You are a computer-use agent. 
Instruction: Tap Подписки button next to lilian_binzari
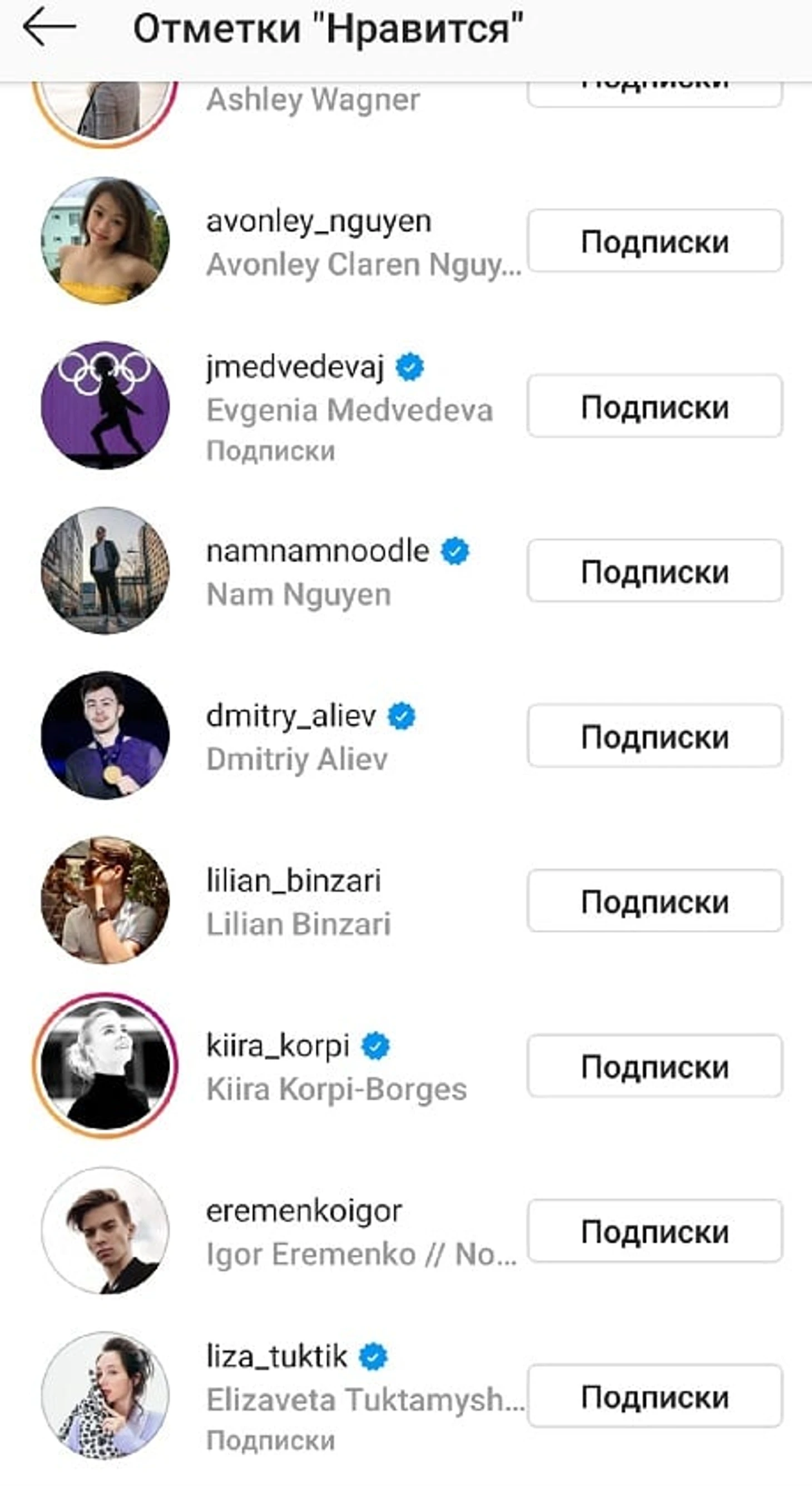[655, 901]
